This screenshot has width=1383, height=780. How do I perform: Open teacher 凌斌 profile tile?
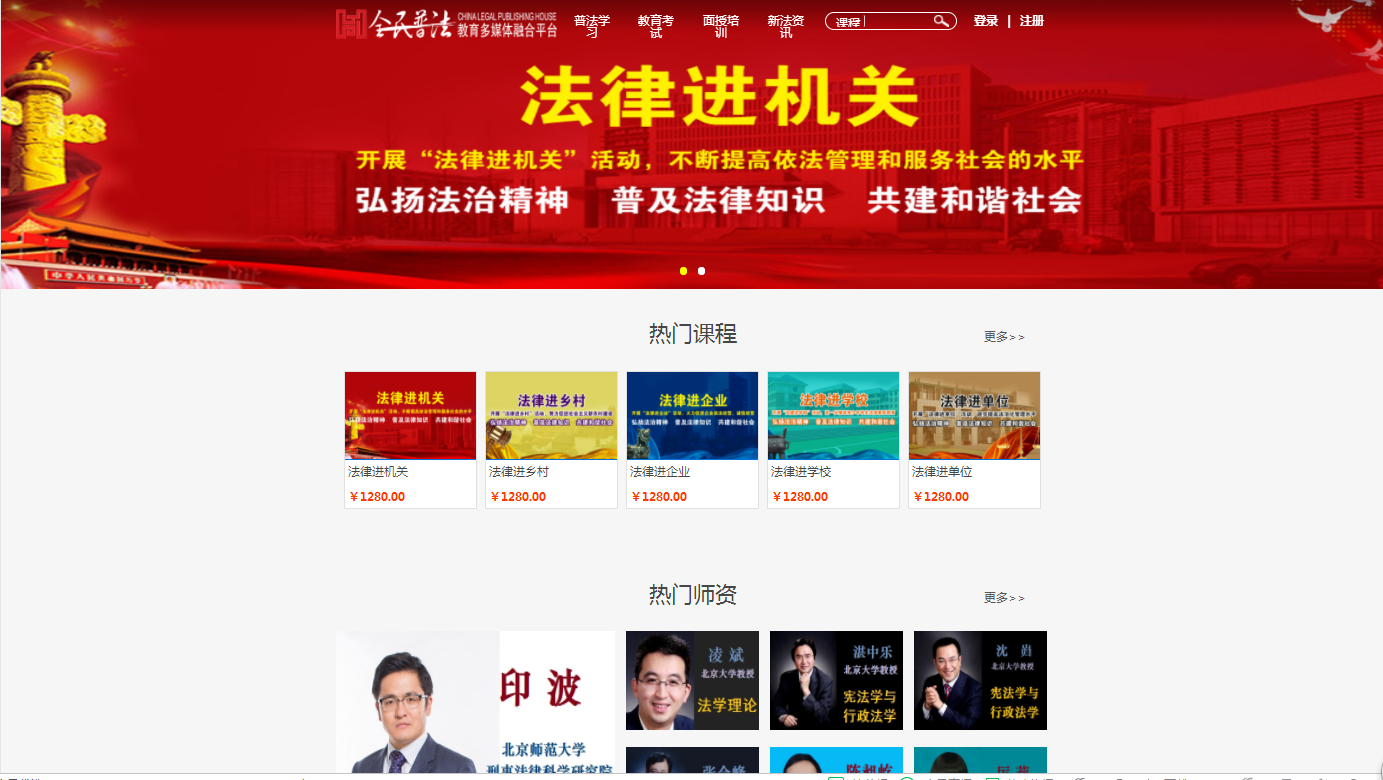click(692, 680)
